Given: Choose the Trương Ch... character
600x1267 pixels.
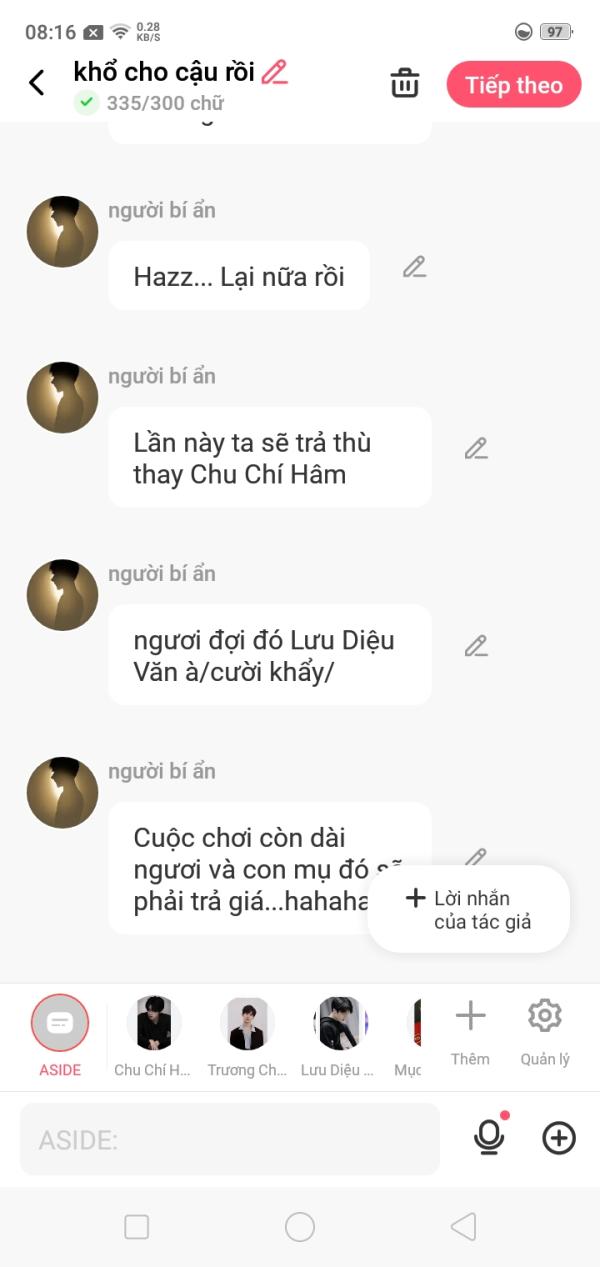Looking at the screenshot, I should [x=247, y=1036].
